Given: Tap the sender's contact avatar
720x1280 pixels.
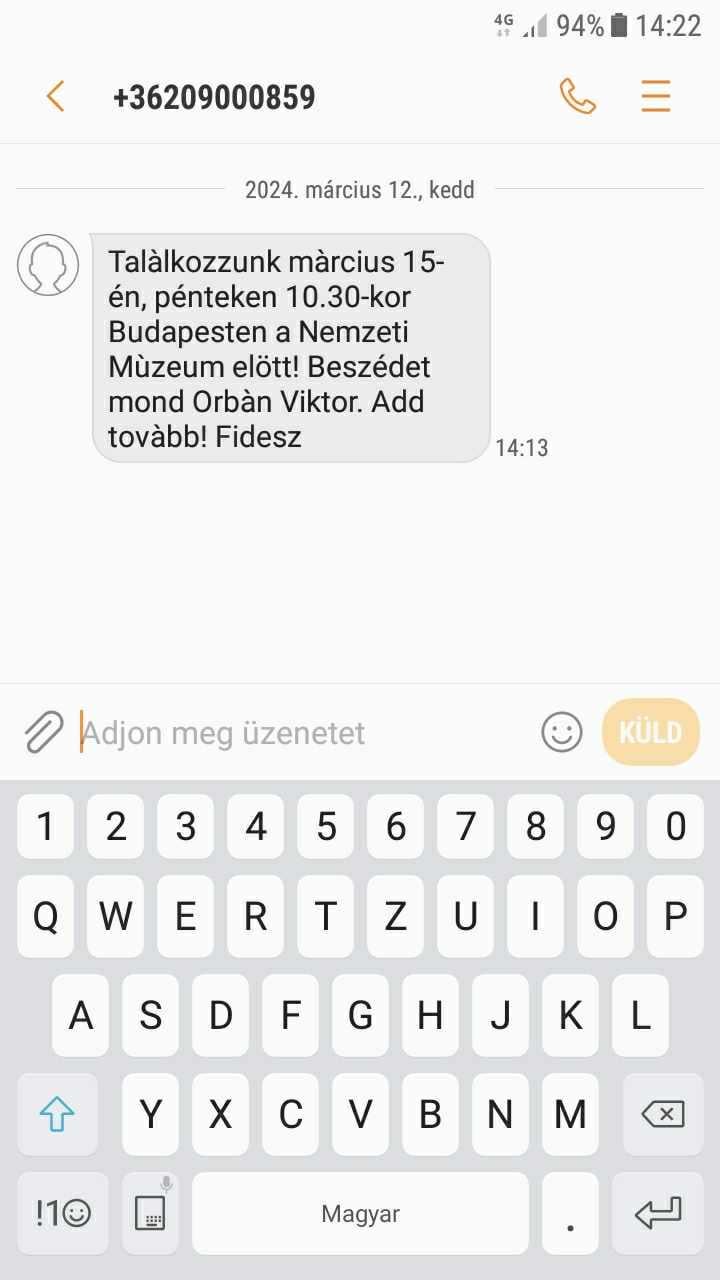Looking at the screenshot, I should (x=48, y=265).
